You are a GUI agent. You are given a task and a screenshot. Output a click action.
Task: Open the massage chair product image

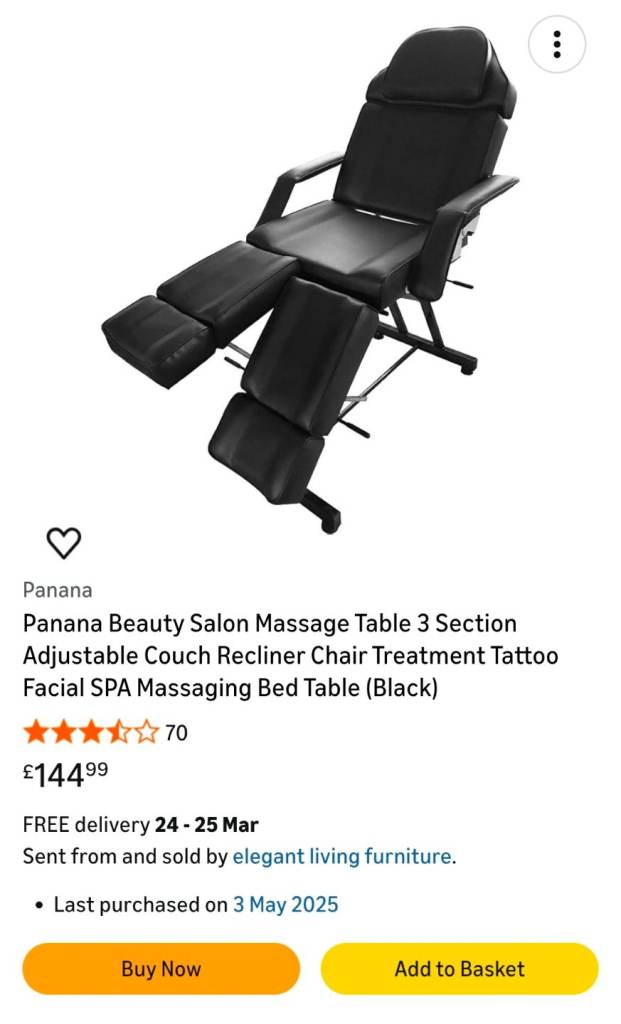pyautogui.click(x=310, y=280)
